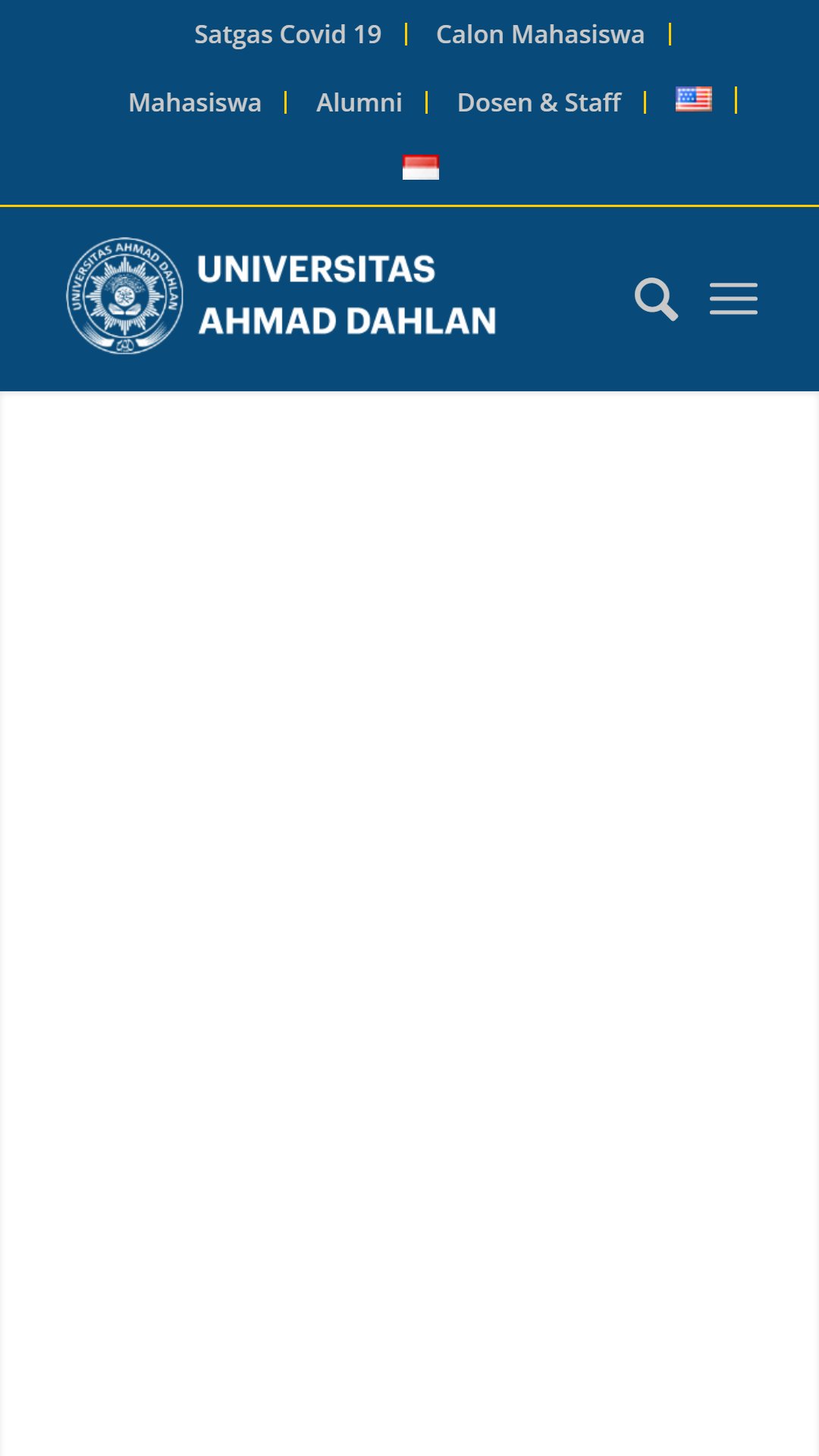Viewport: 819px width, 1456px height.
Task: Select the Indonesian flag language
Action: [x=421, y=167]
